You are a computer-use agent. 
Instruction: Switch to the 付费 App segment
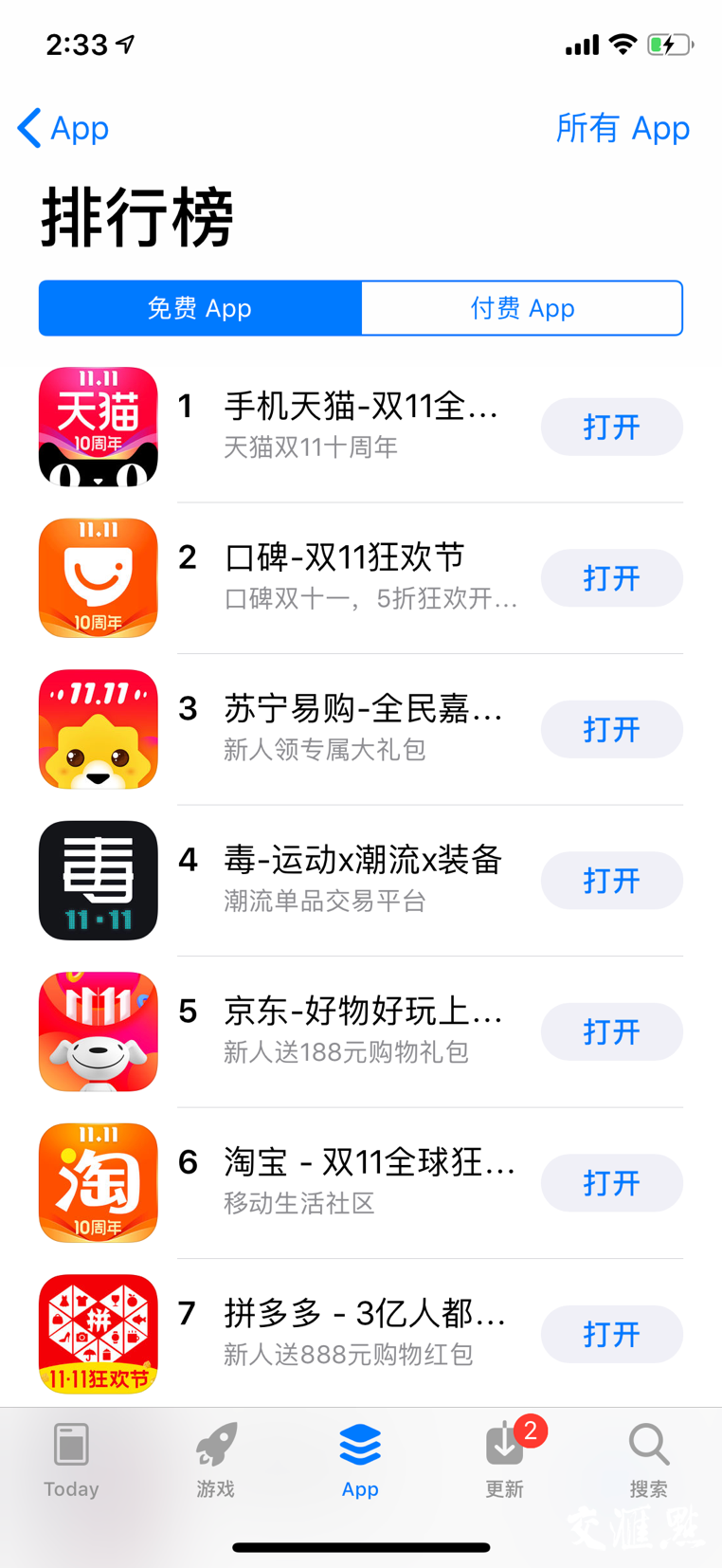[522, 308]
